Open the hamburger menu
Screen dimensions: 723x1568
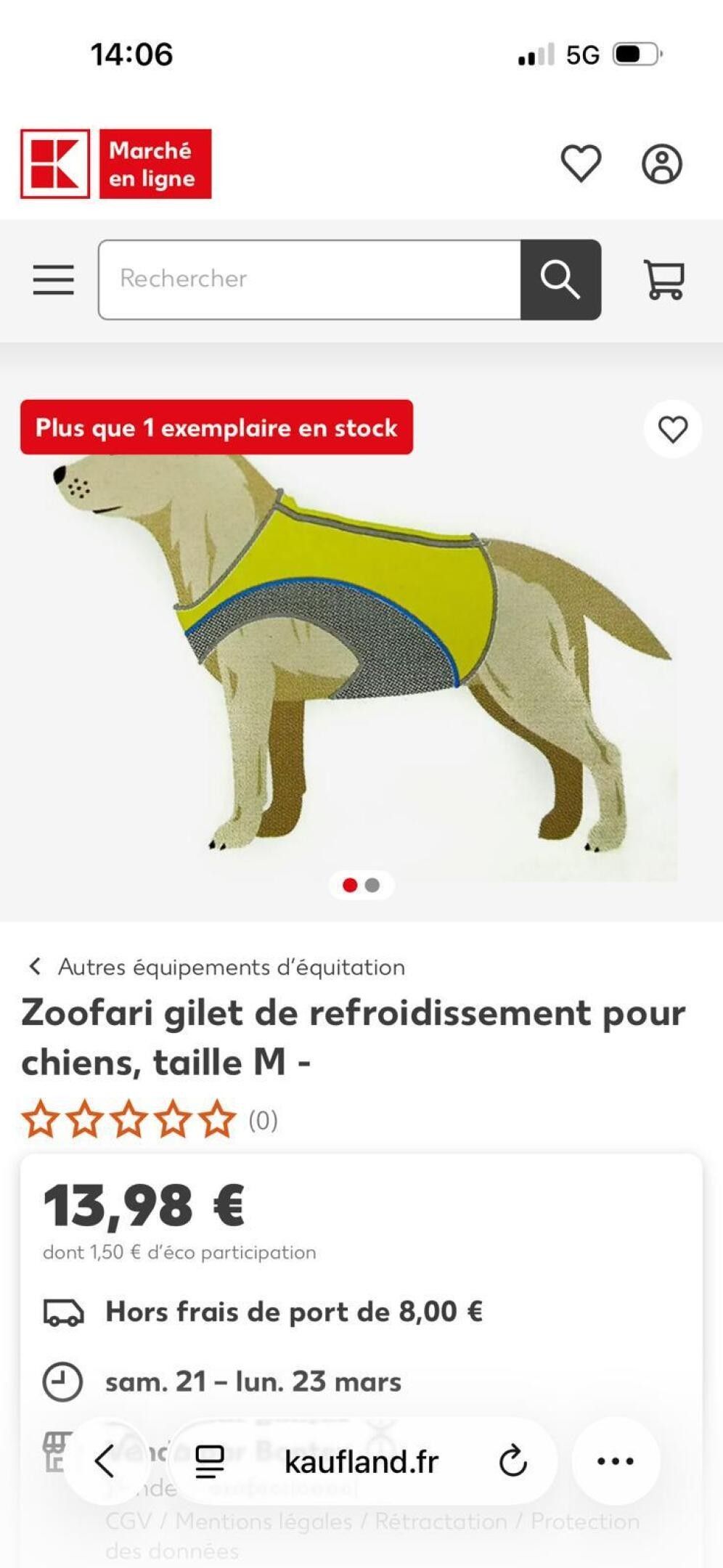pyautogui.click(x=53, y=279)
